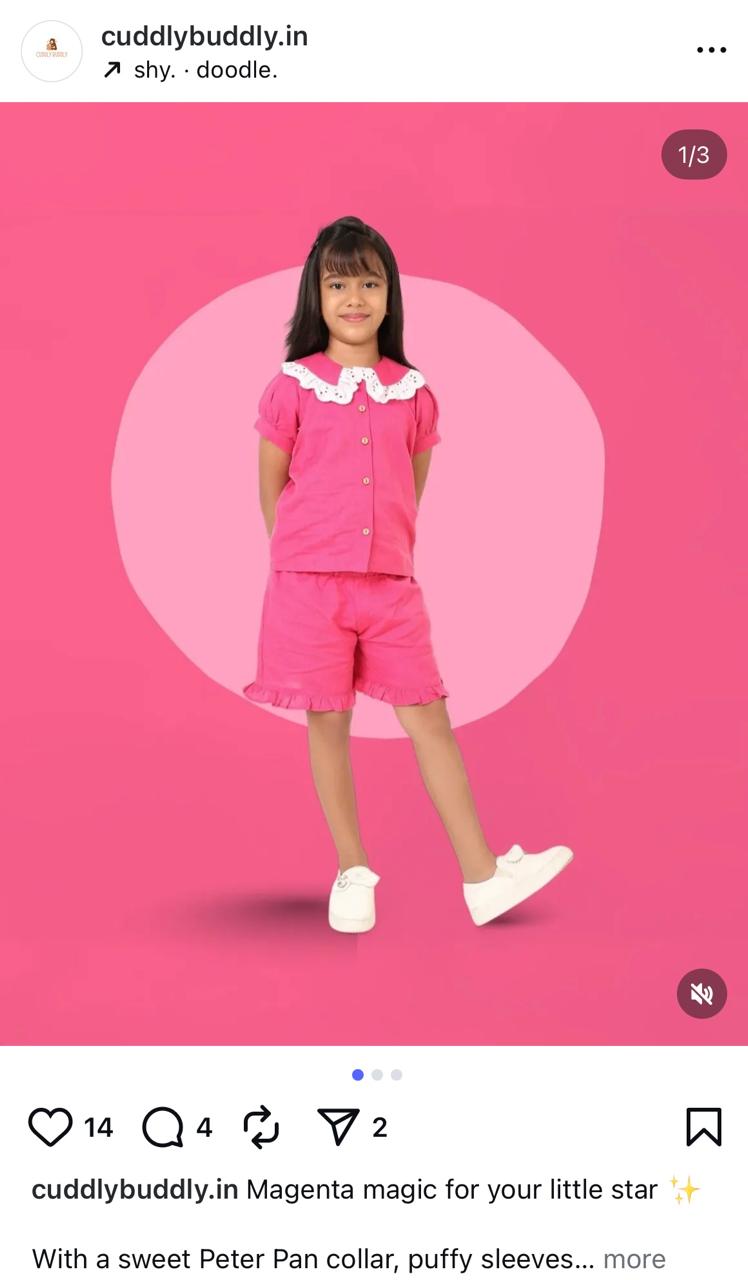748x1280 pixels.
Task: Expand the caption with more
Action: pyautogui.click(x=634, y=1259)
